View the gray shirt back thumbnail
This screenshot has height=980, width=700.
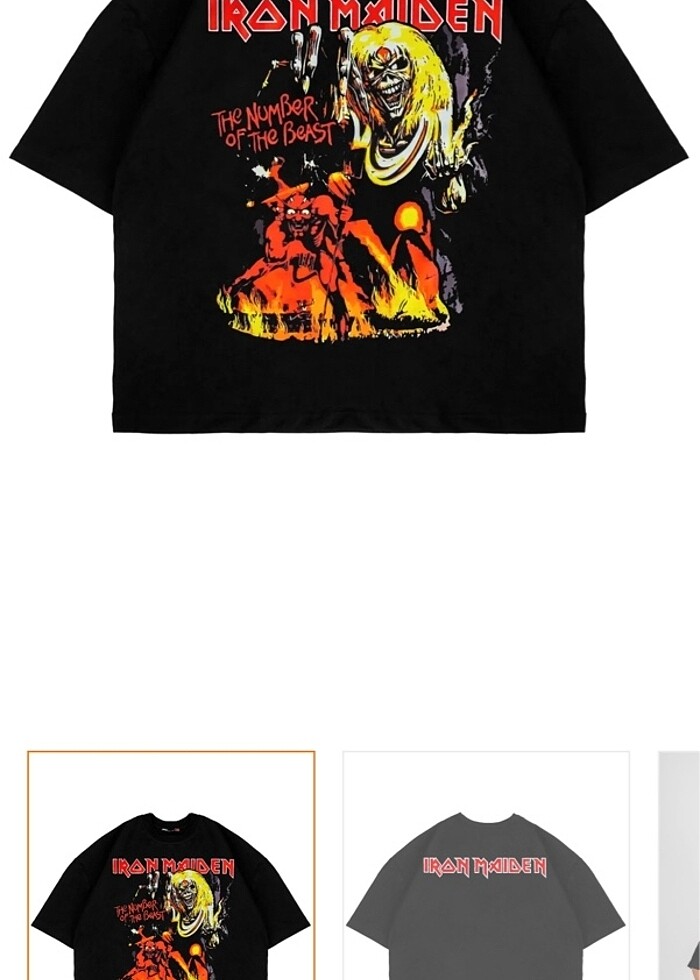(486, 866)
